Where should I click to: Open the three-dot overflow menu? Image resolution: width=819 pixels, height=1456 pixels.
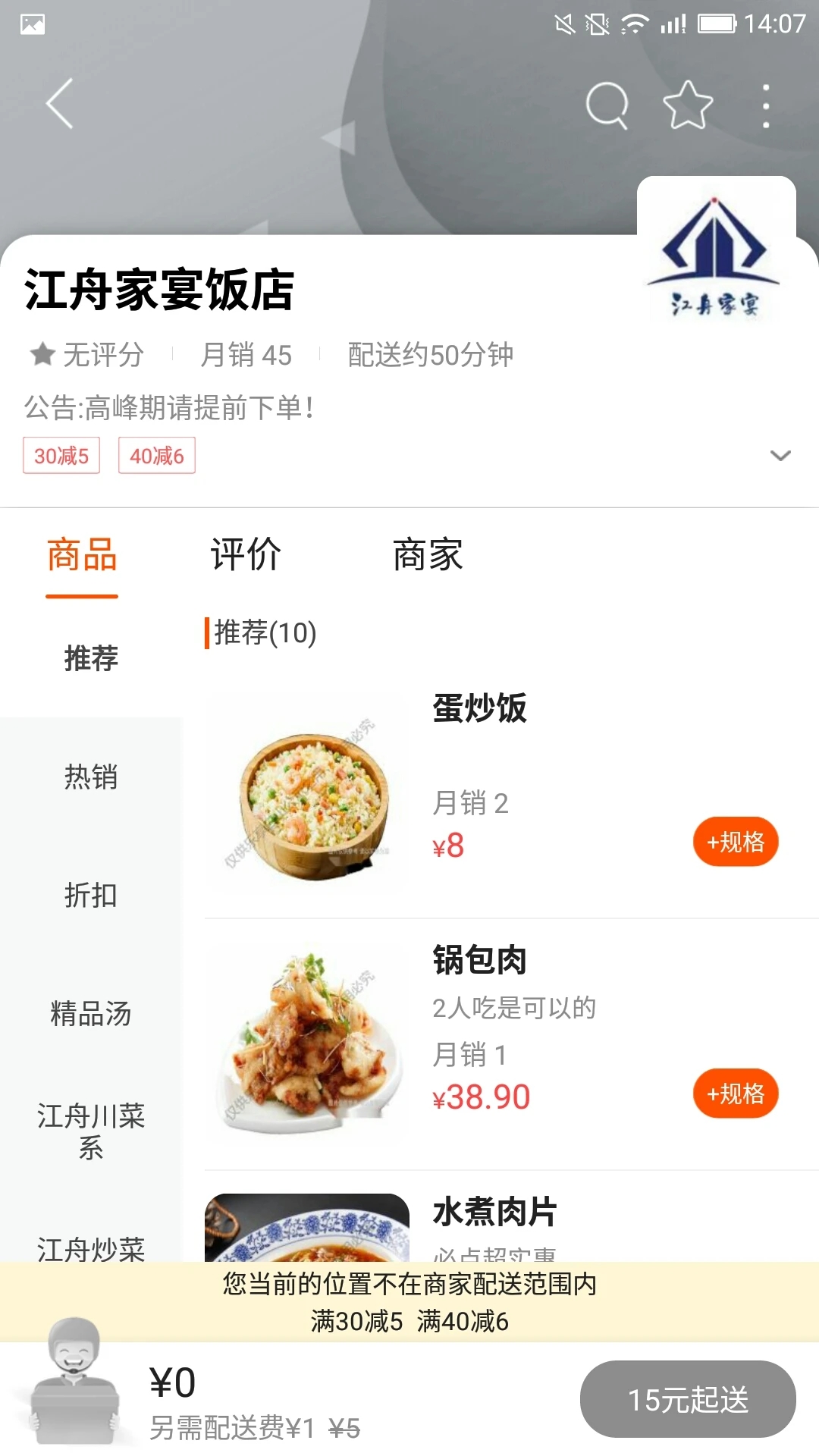pos(766,104)
